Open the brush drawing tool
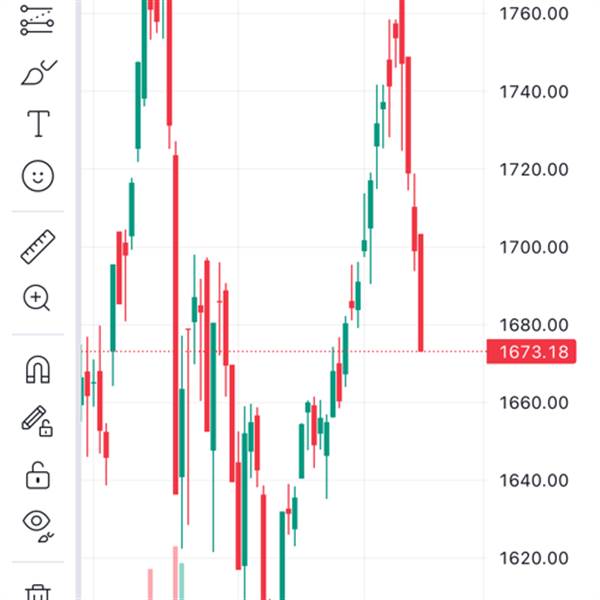Image resolution: width=600 pixels, height=600 pixels. (x=38, y=72)
